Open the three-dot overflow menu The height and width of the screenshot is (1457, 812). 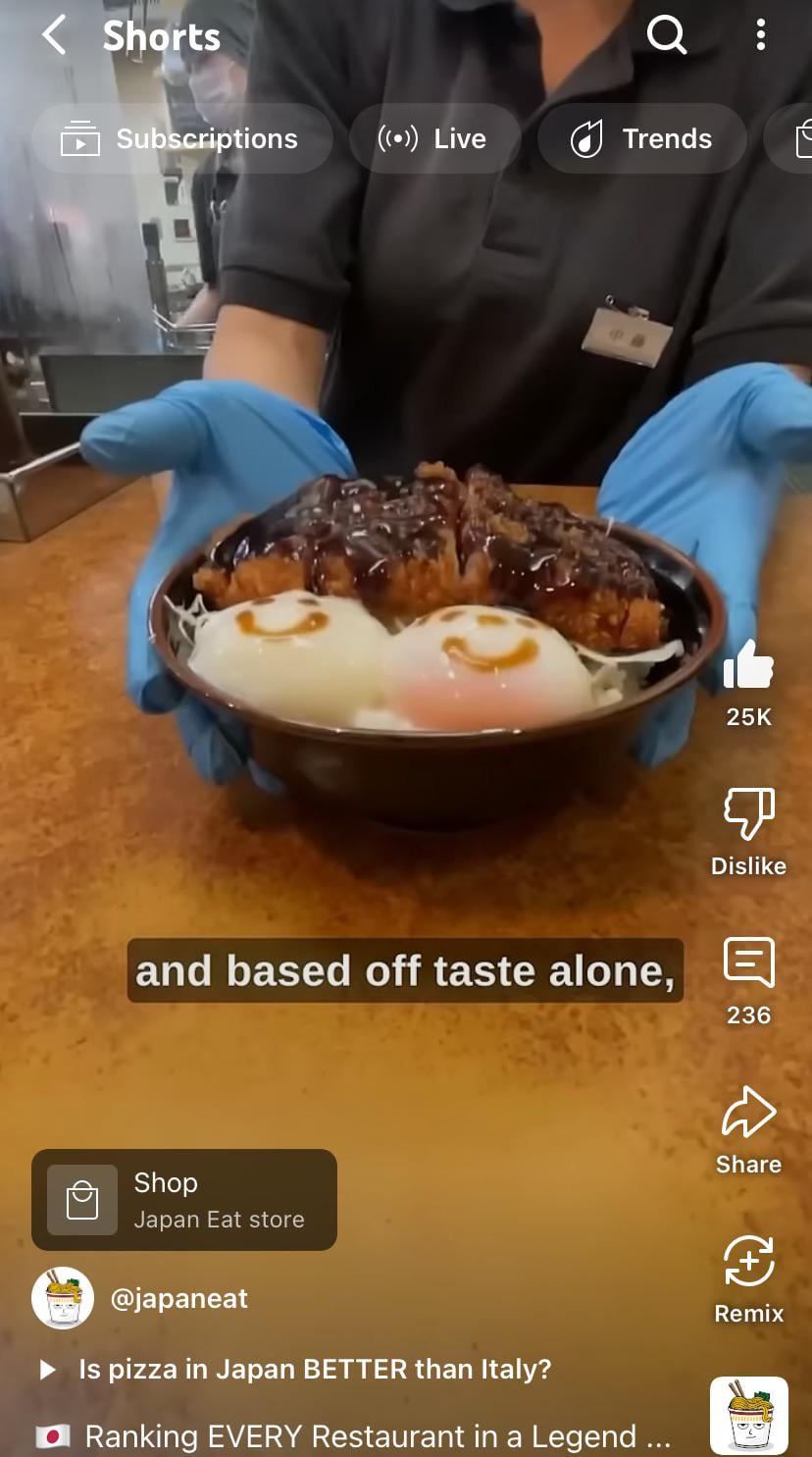(x=761, y=35)
